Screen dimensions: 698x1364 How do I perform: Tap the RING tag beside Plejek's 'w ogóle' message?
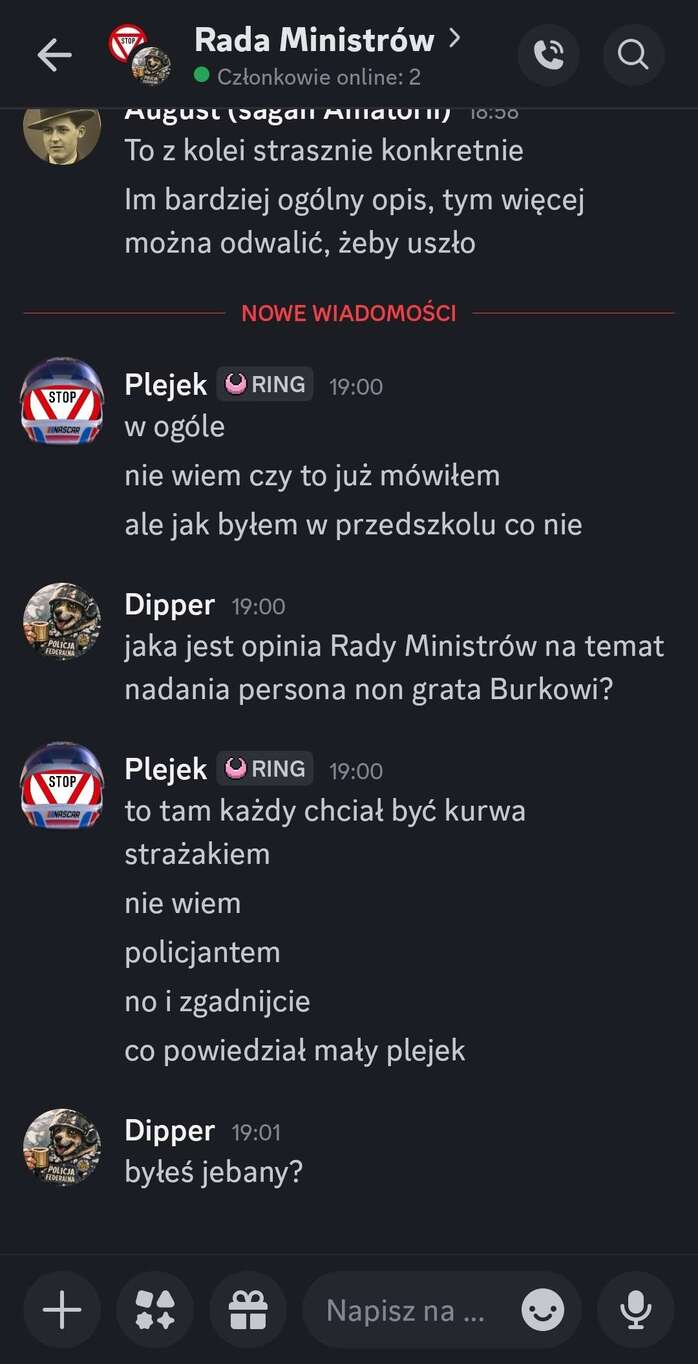pyautogui.click(x=265, y=384)
